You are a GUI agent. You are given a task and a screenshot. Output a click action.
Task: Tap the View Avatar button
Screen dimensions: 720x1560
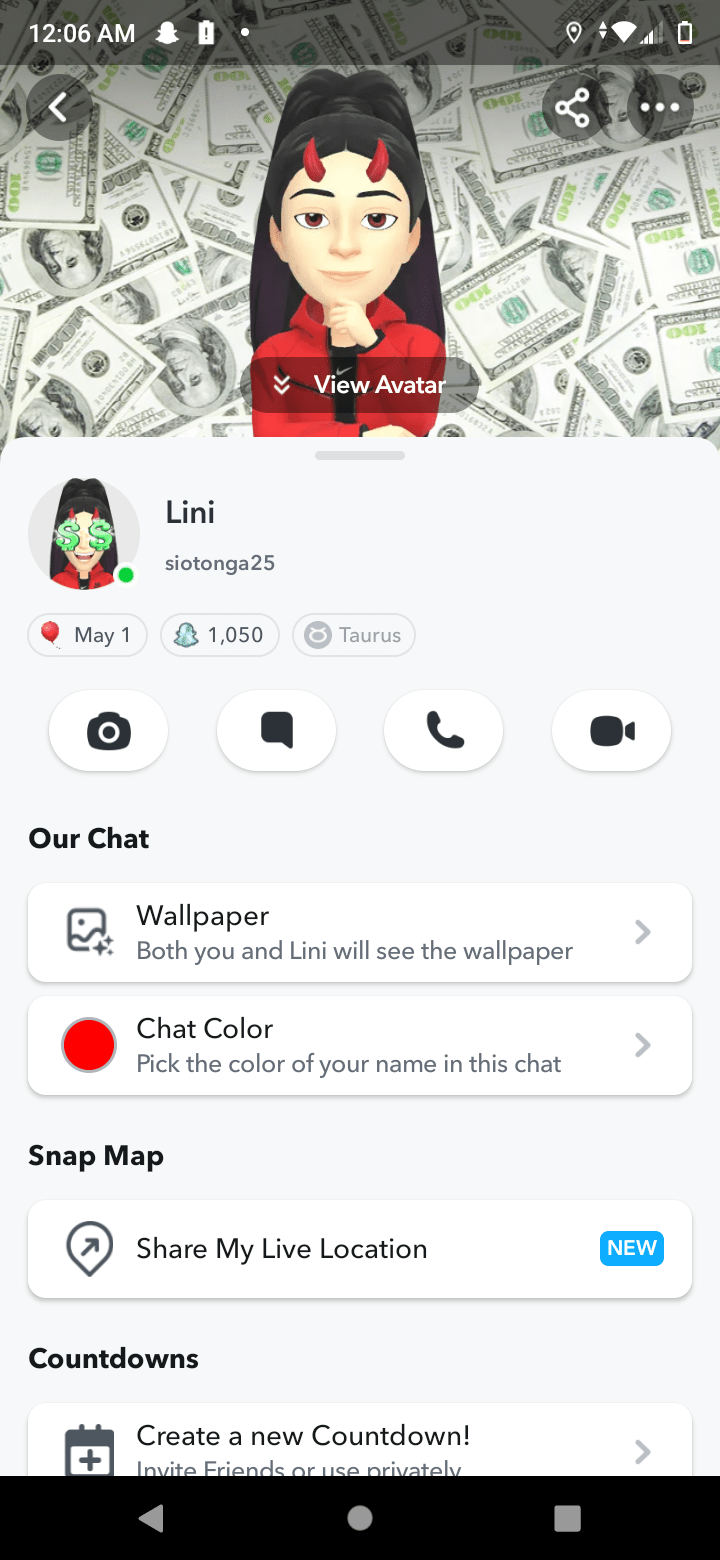pos(360,385)
